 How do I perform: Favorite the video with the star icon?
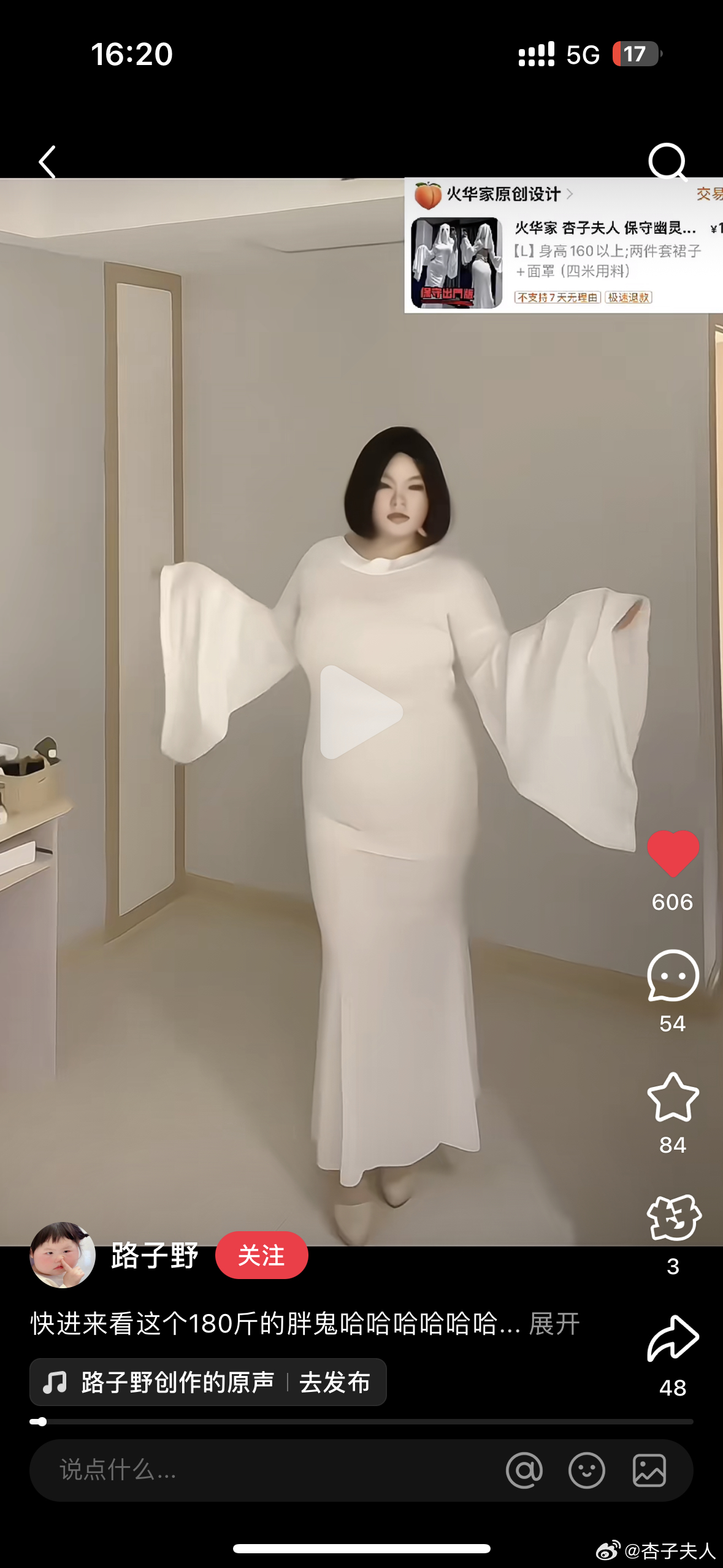click(673, 1097)
